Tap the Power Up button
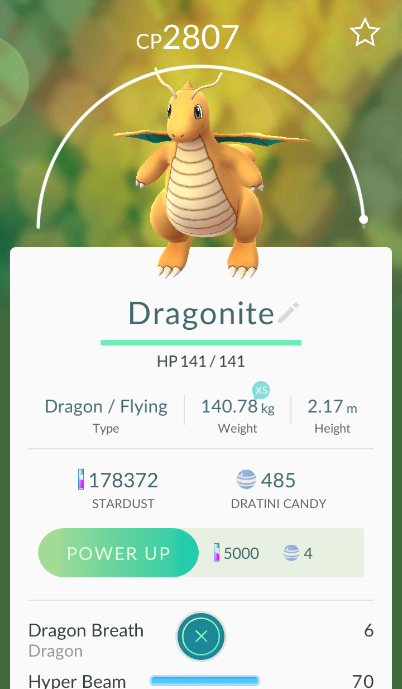The width and height of the screenshot is (402, 689). [x=118, y=553]
